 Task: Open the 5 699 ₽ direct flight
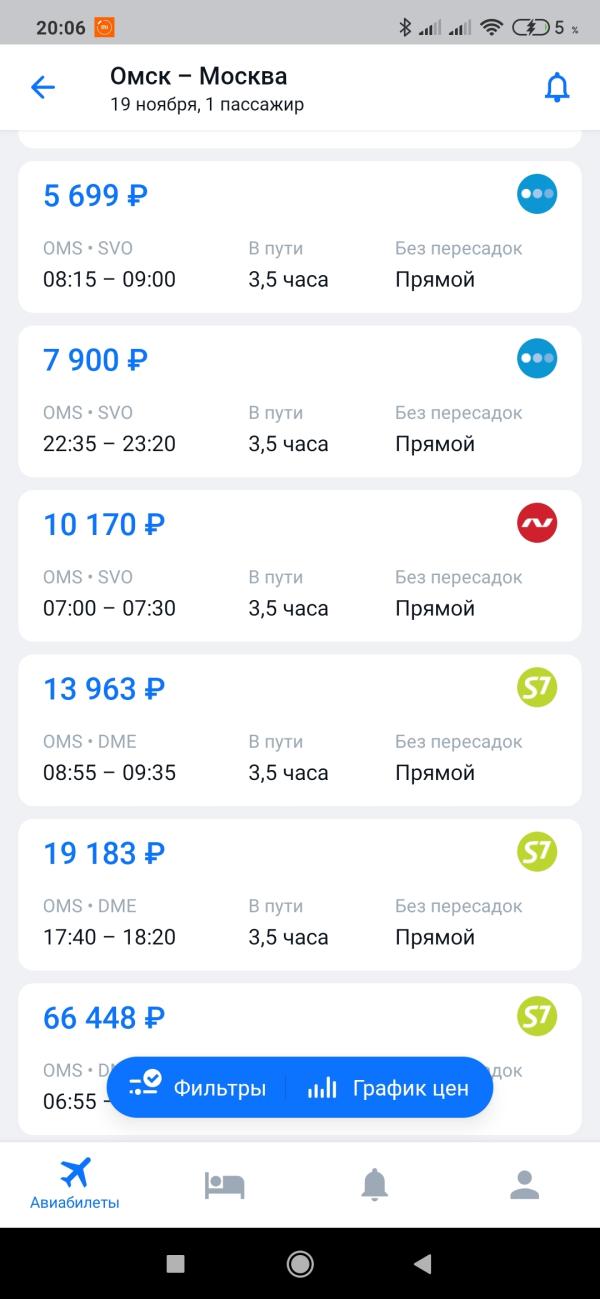coord(299,237)
